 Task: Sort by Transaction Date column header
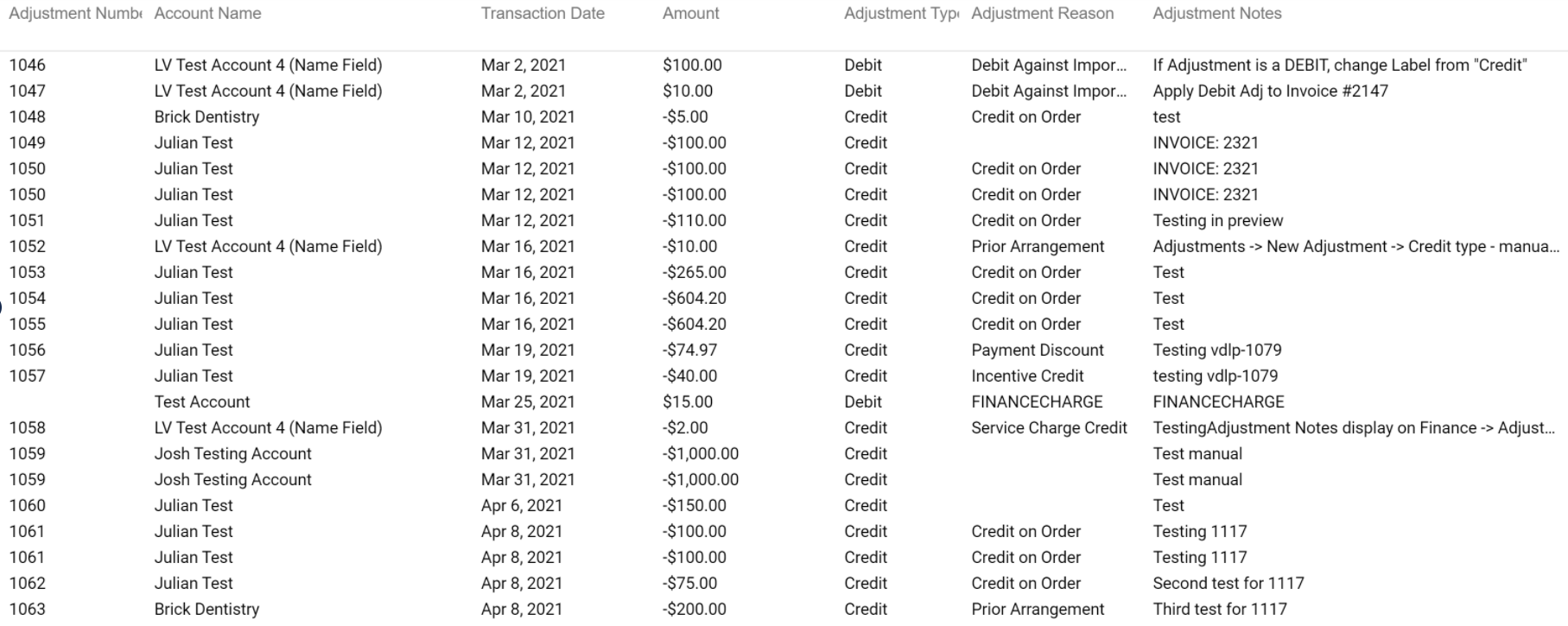point(543,14)
